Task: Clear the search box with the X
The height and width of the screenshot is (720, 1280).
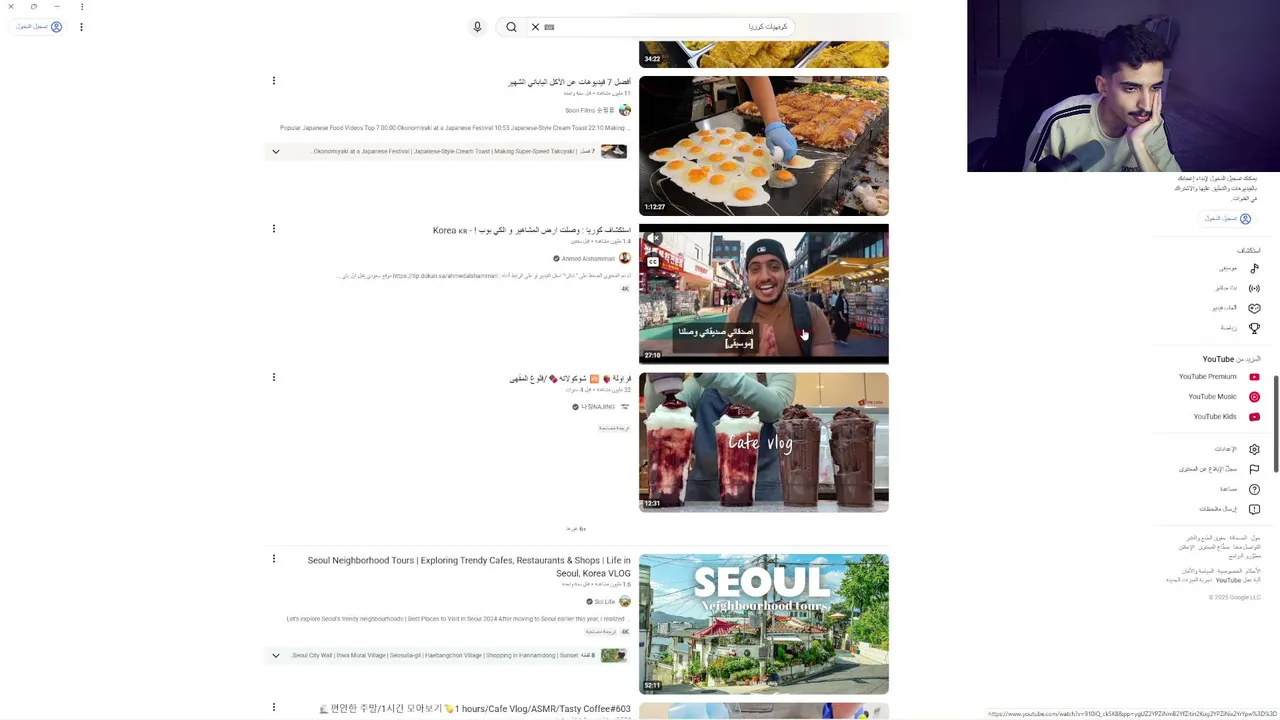Action: [x=535, y=27]
